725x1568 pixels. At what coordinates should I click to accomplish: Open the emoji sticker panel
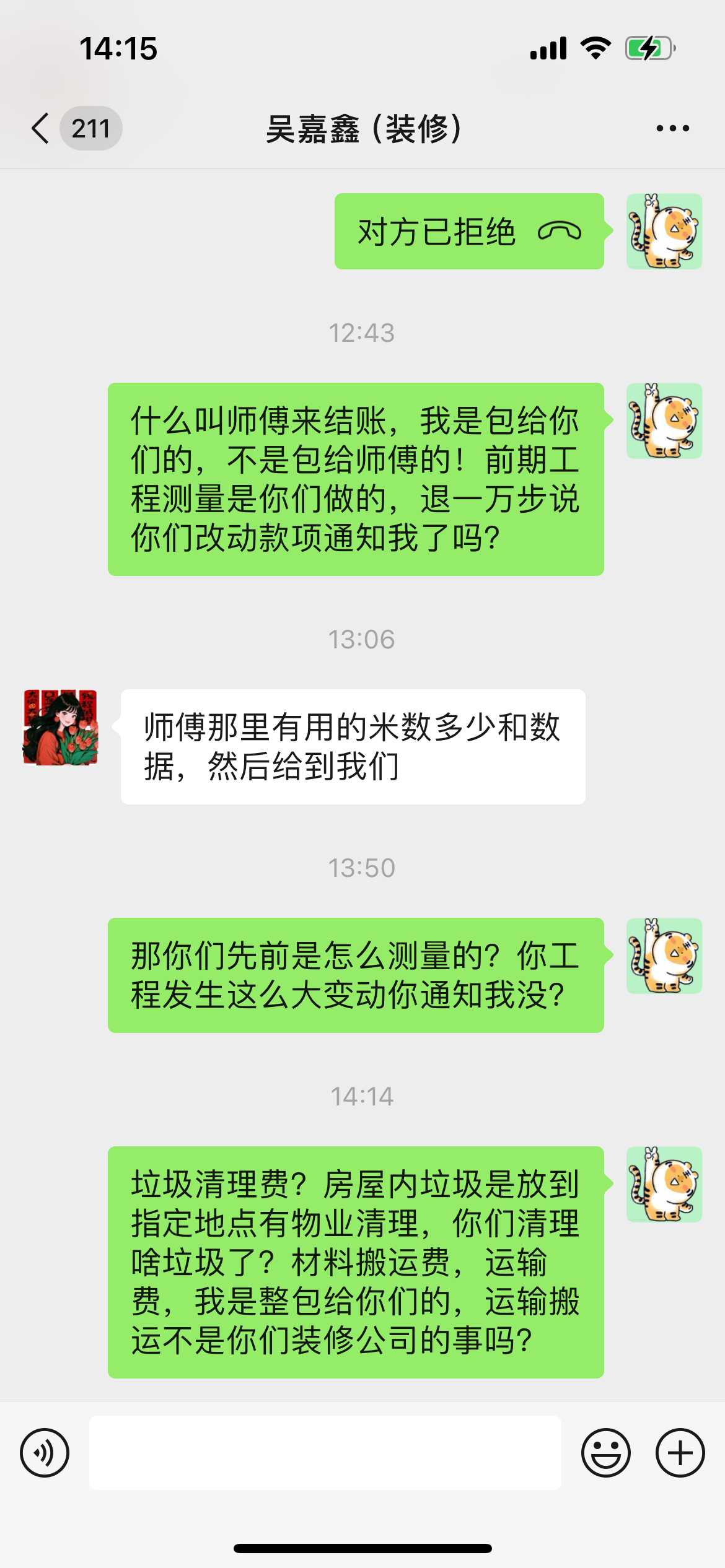[605, 1453]
